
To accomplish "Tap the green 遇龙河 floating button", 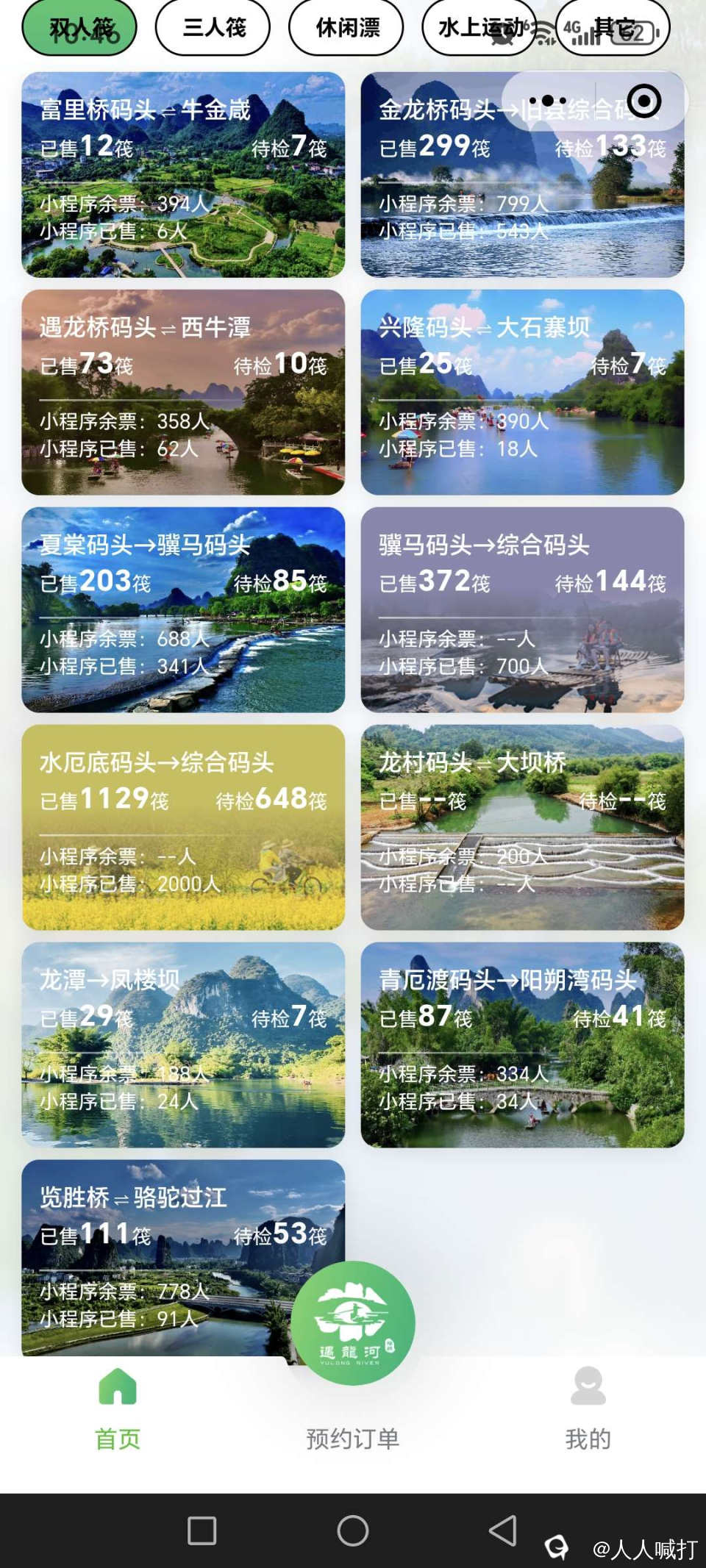I will pyautogui.click(x=353, y=1322).
